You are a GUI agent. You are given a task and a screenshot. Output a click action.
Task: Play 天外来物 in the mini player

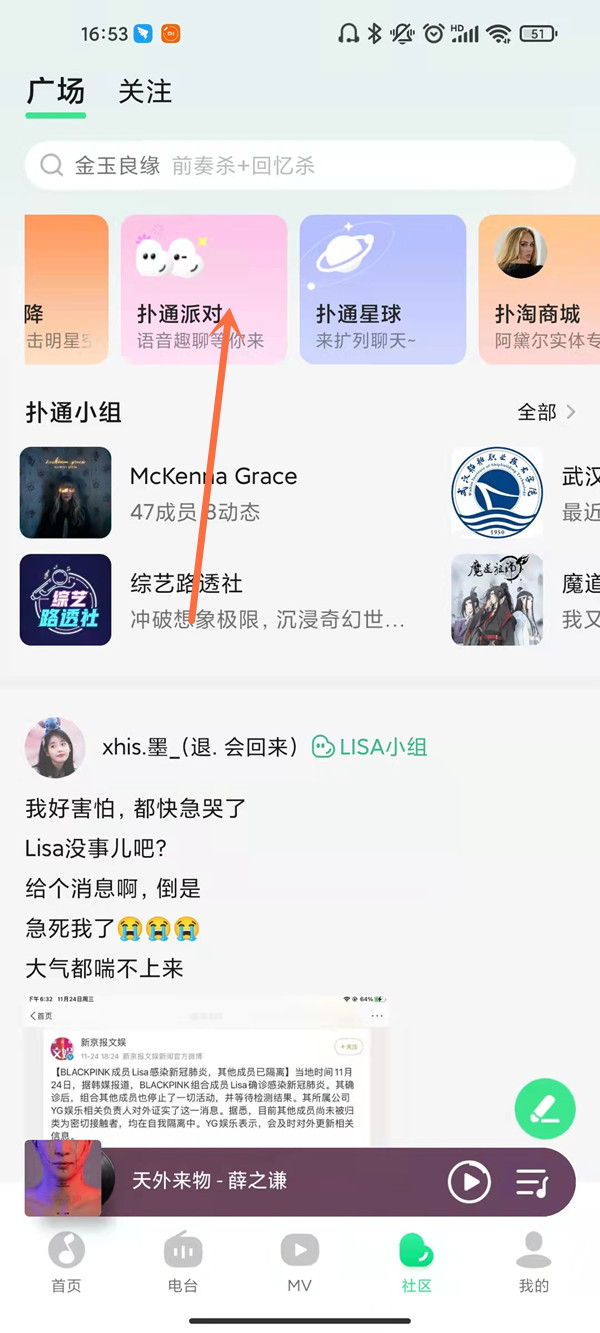469,1182
